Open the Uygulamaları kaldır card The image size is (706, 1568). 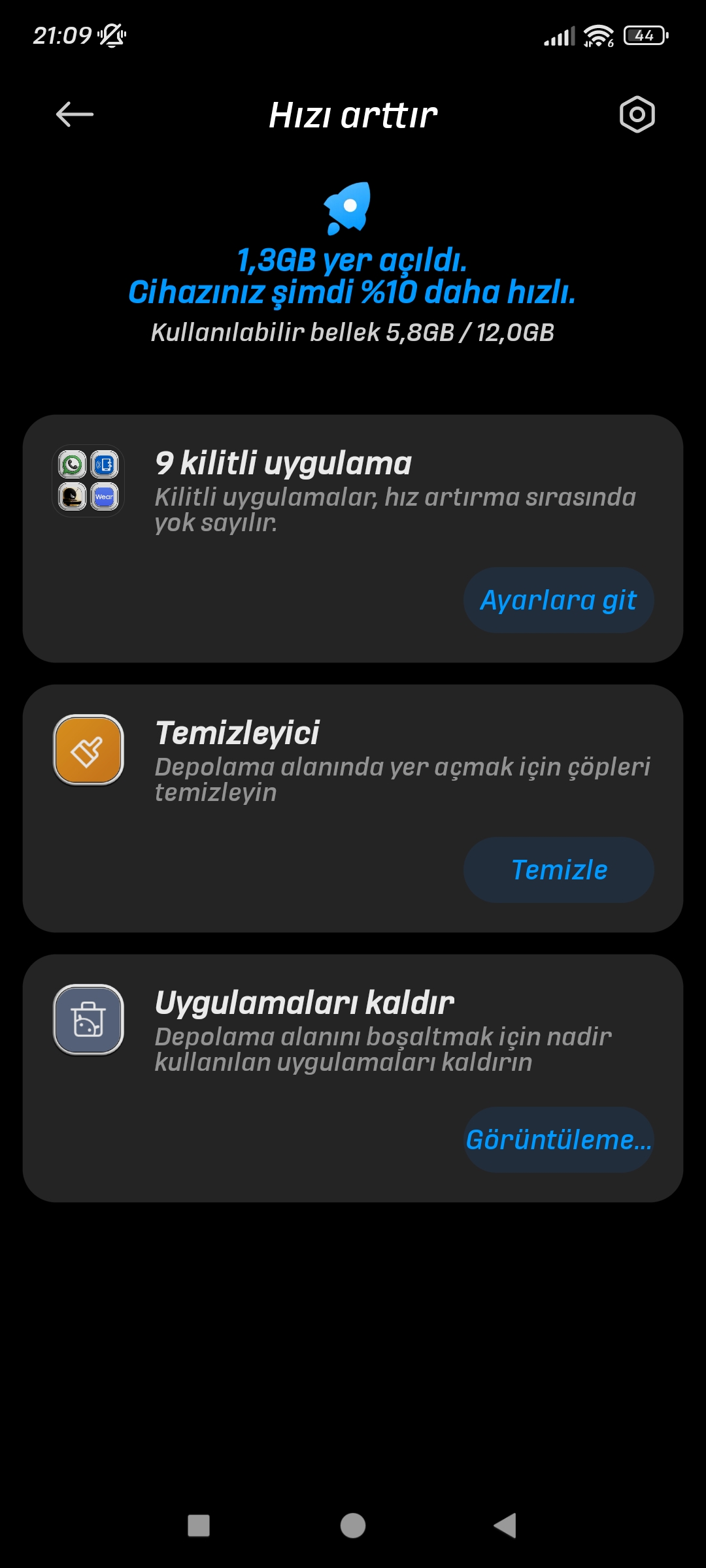353,1078
